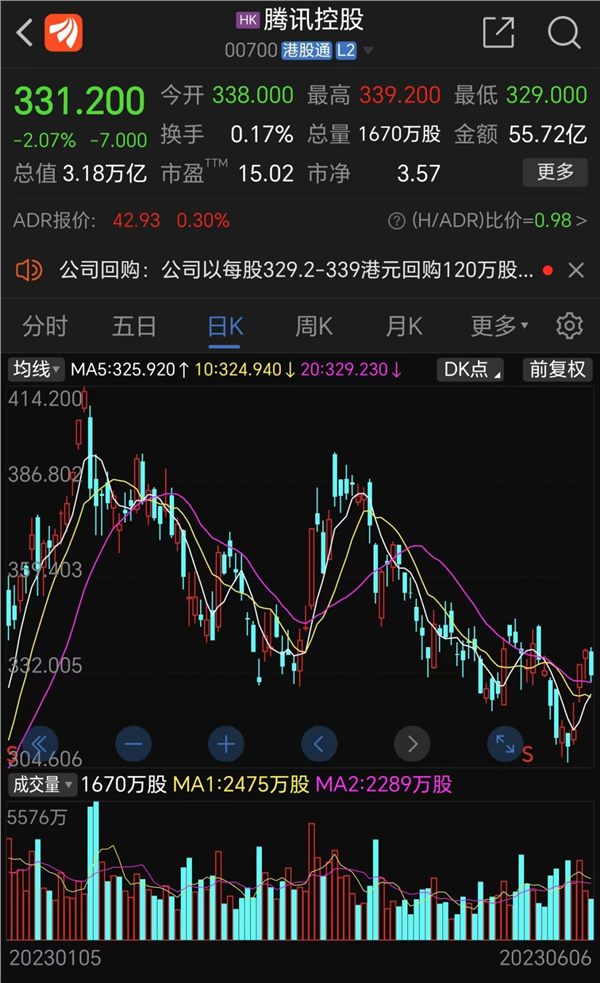Tap 更多 to show more quote data
The image size is (600, 983).
pos(555,172)
